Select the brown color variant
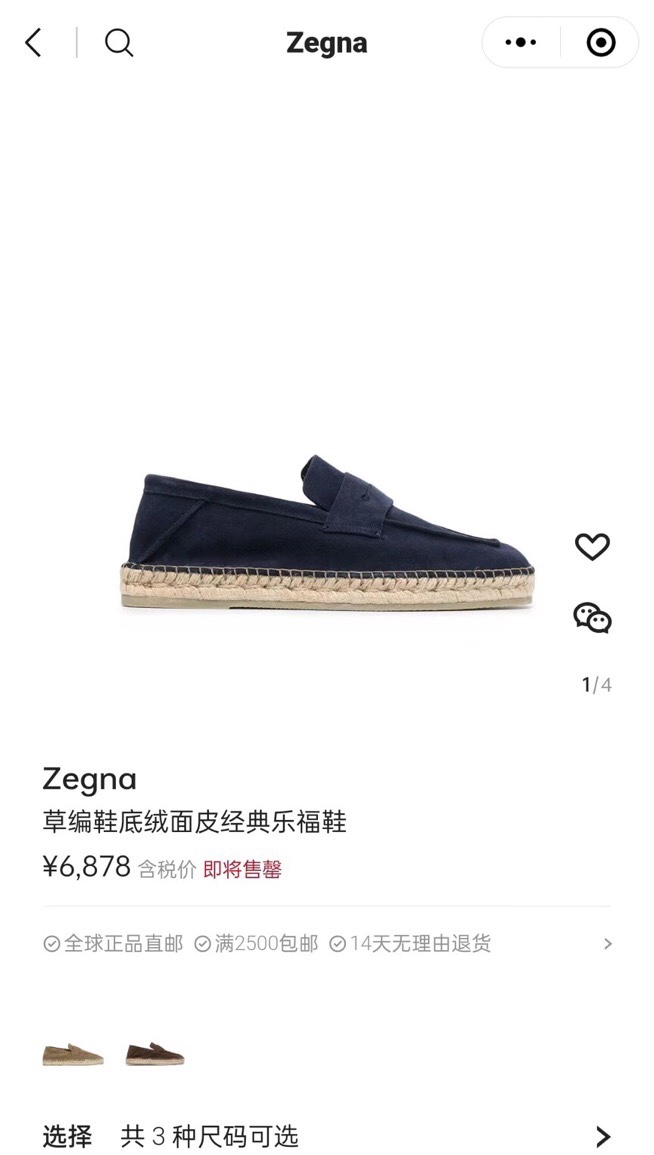 [x=155, y=1053]
